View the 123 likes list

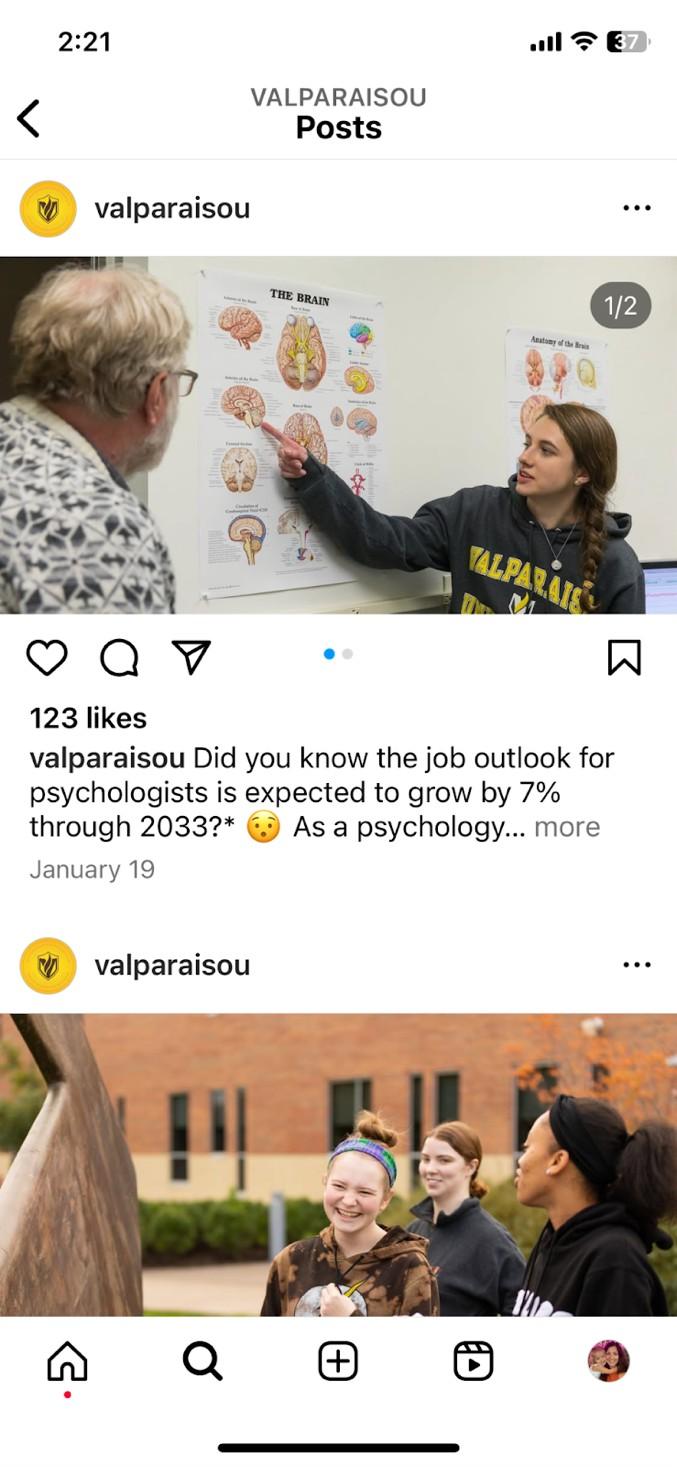click(88, 718)
